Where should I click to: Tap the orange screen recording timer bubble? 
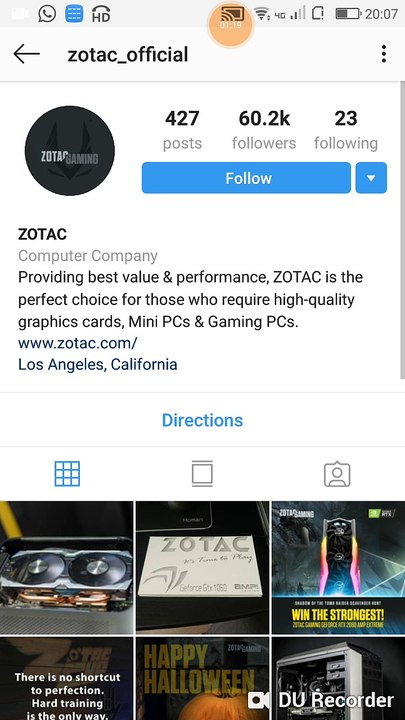click(231, 24)
